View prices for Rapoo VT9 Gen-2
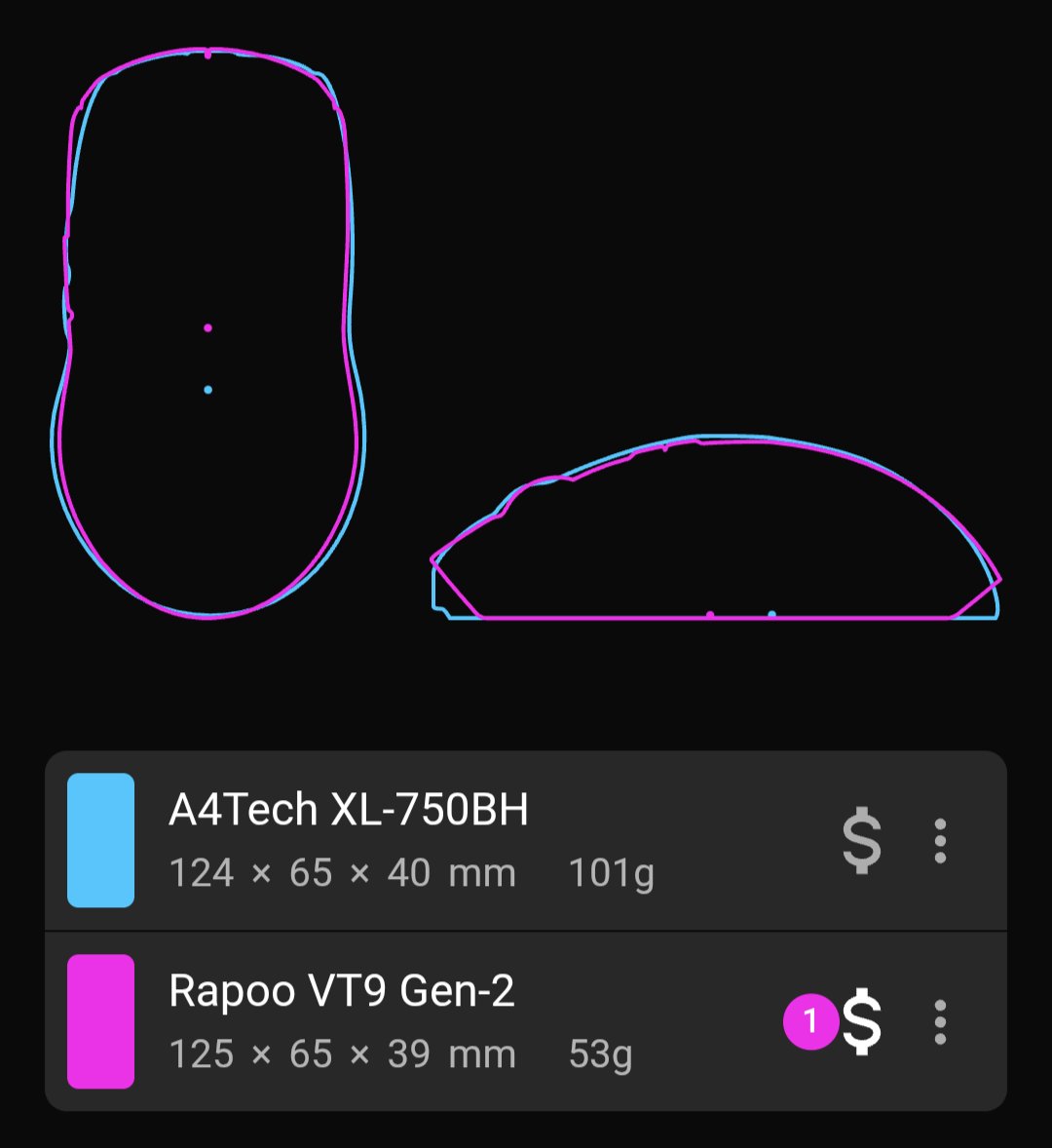The image size is (1052, 1148). point(862,1021)
